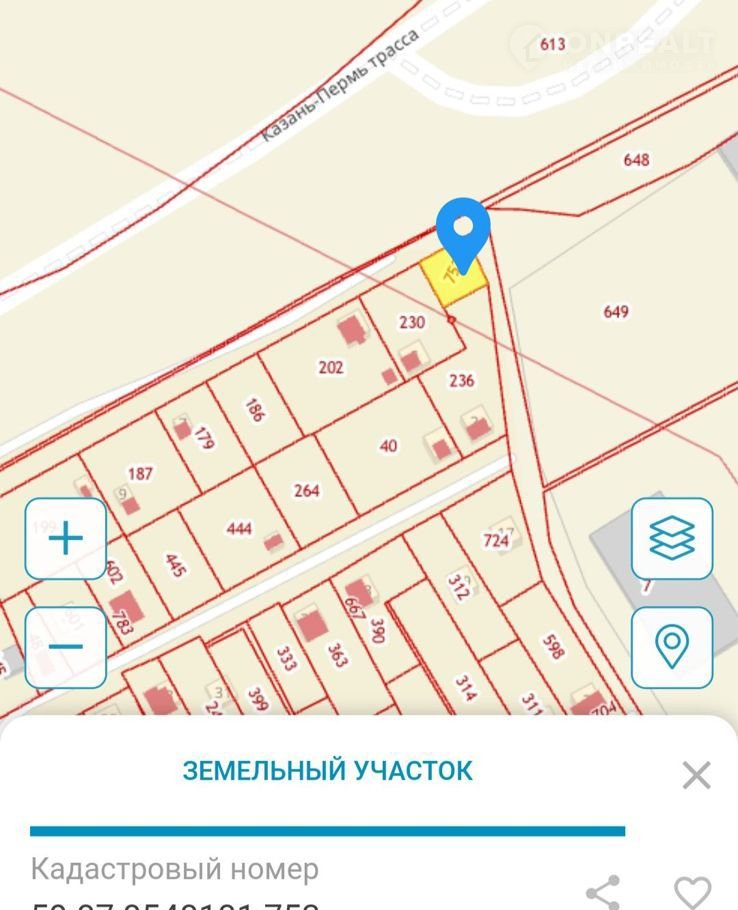Tap the blue pin on the highlighted plot
The height and width of the screenshot is (910, 738).
pos(463,229)
